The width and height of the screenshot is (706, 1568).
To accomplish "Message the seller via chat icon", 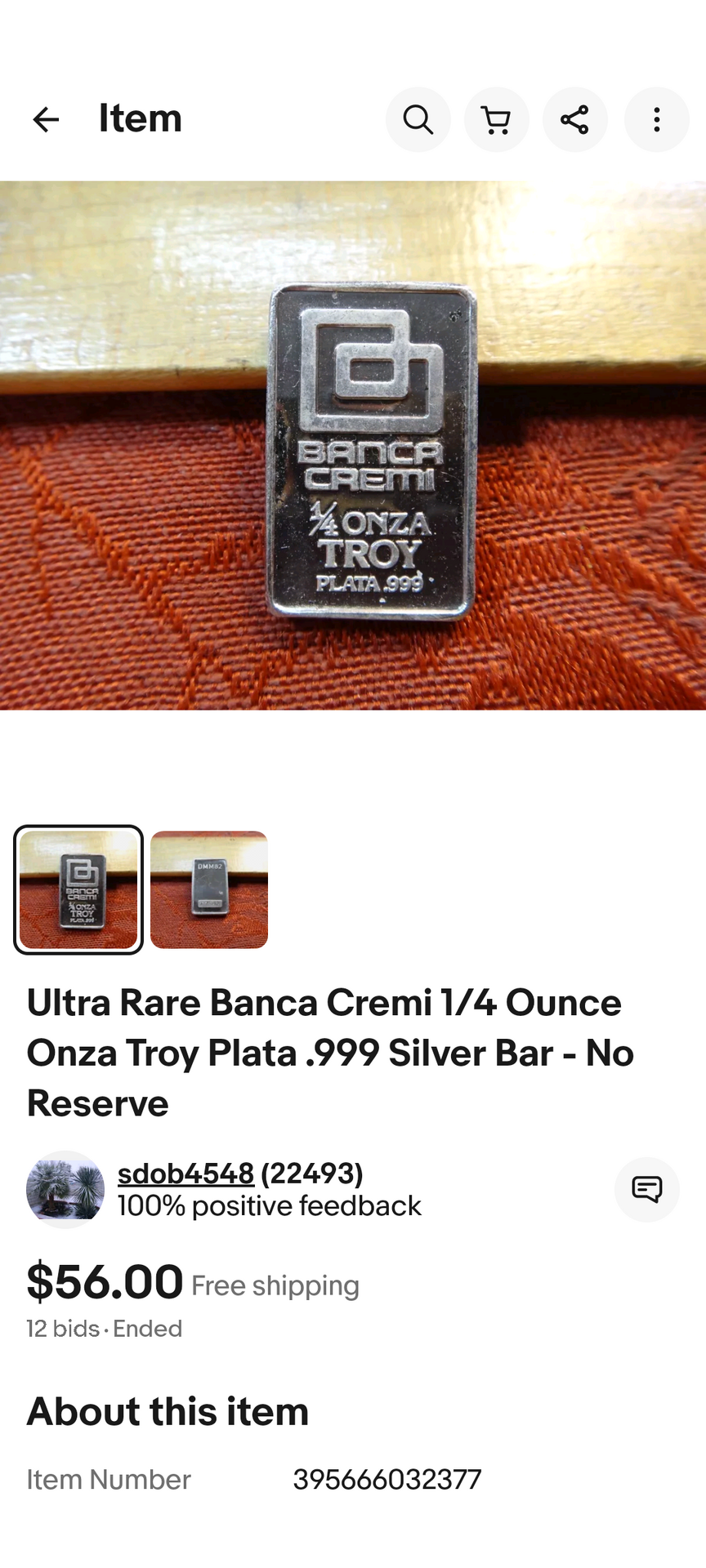I will (x=646, y=1189).
